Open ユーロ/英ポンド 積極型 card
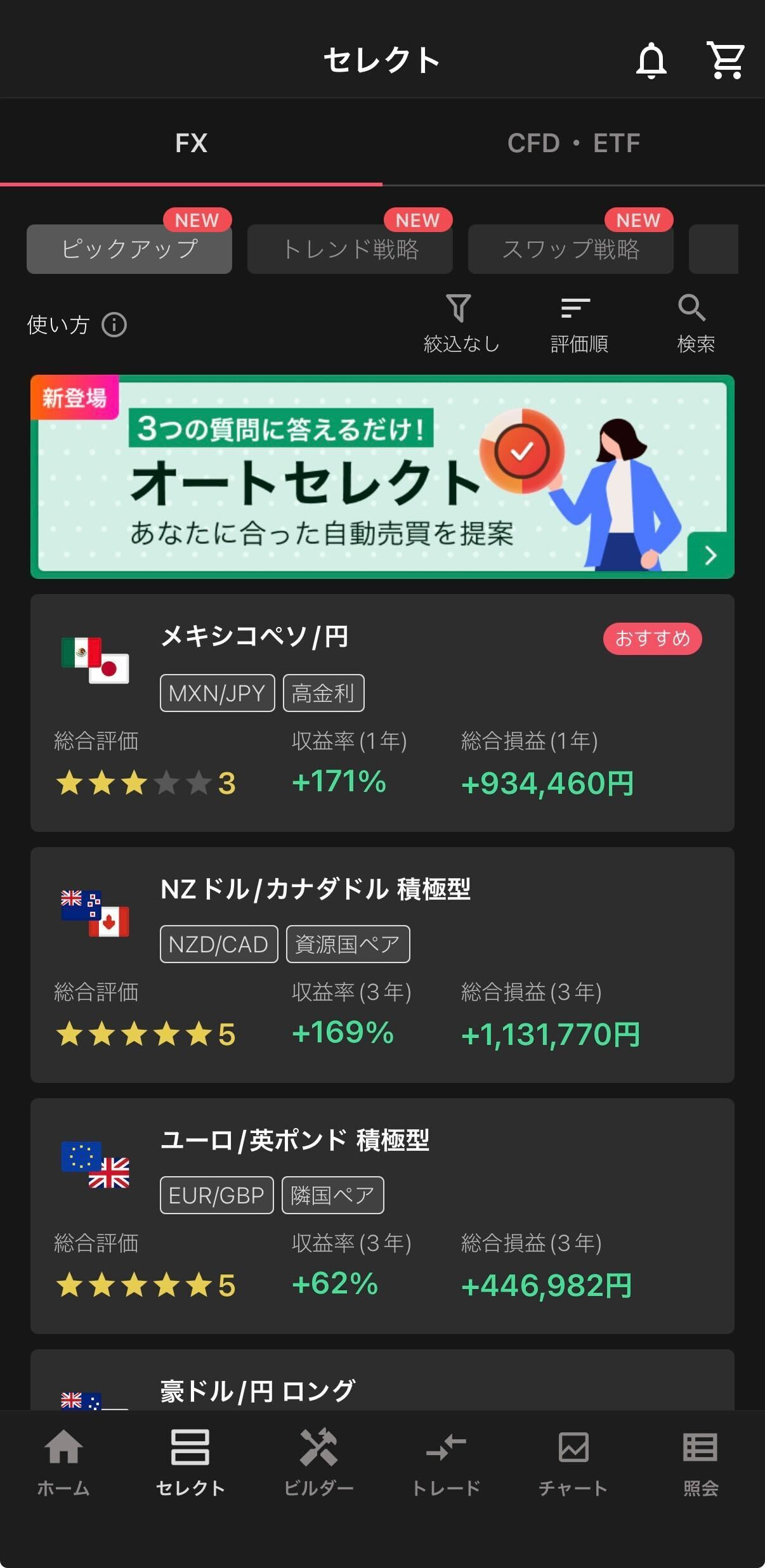Viewport: 765px width, 1568px height. pyautogui.click(x=382, y=1215)
